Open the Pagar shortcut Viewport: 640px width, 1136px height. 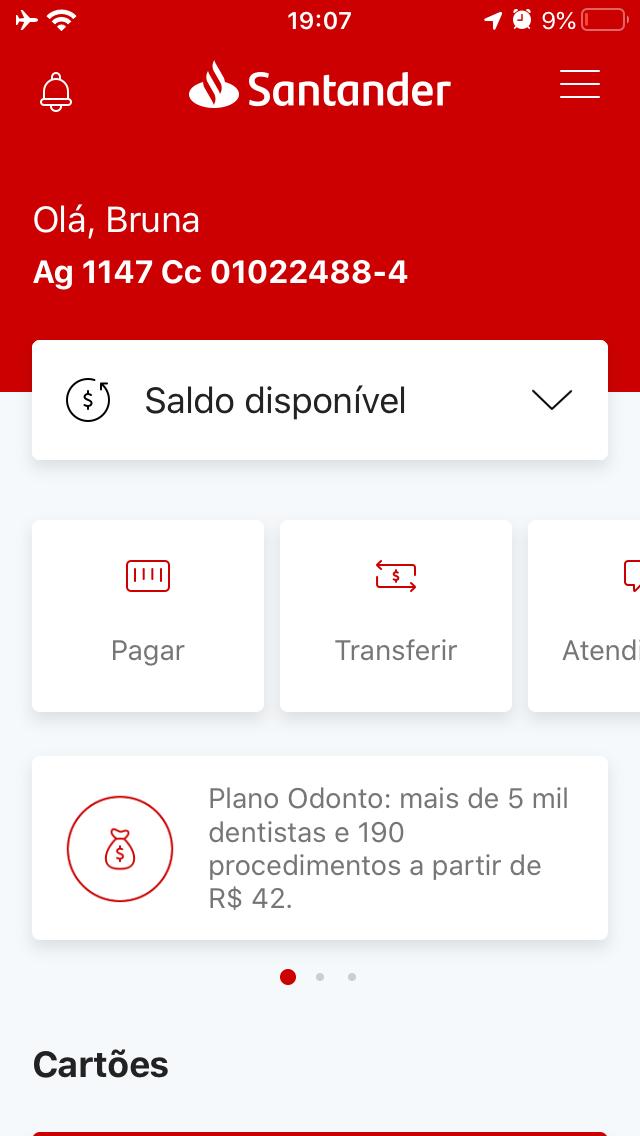point(148,615)
